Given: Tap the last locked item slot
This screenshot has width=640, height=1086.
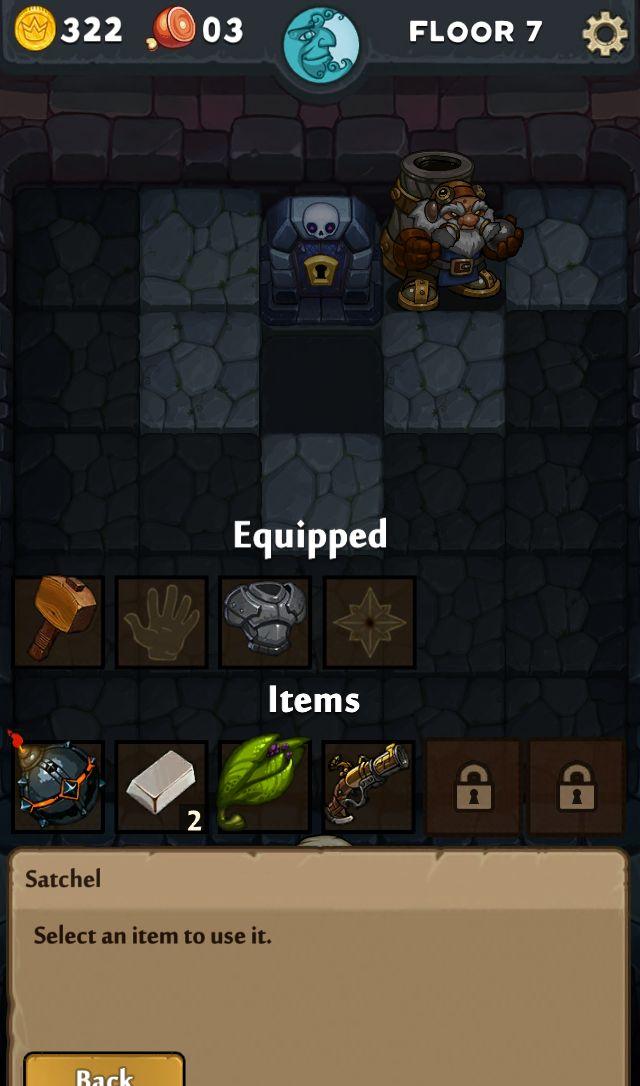Looking at the screenshot, I should point(576,787).
